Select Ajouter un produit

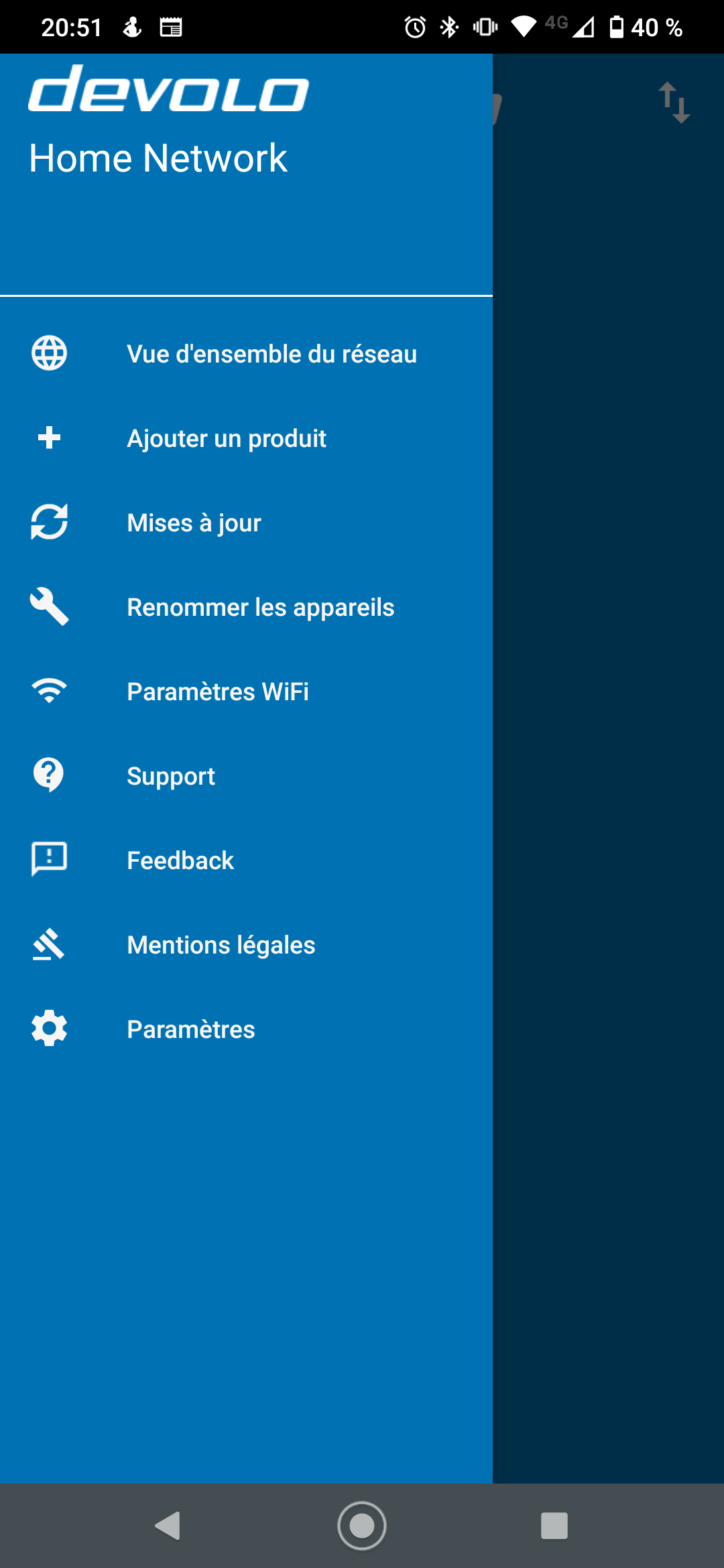(227, 438)
